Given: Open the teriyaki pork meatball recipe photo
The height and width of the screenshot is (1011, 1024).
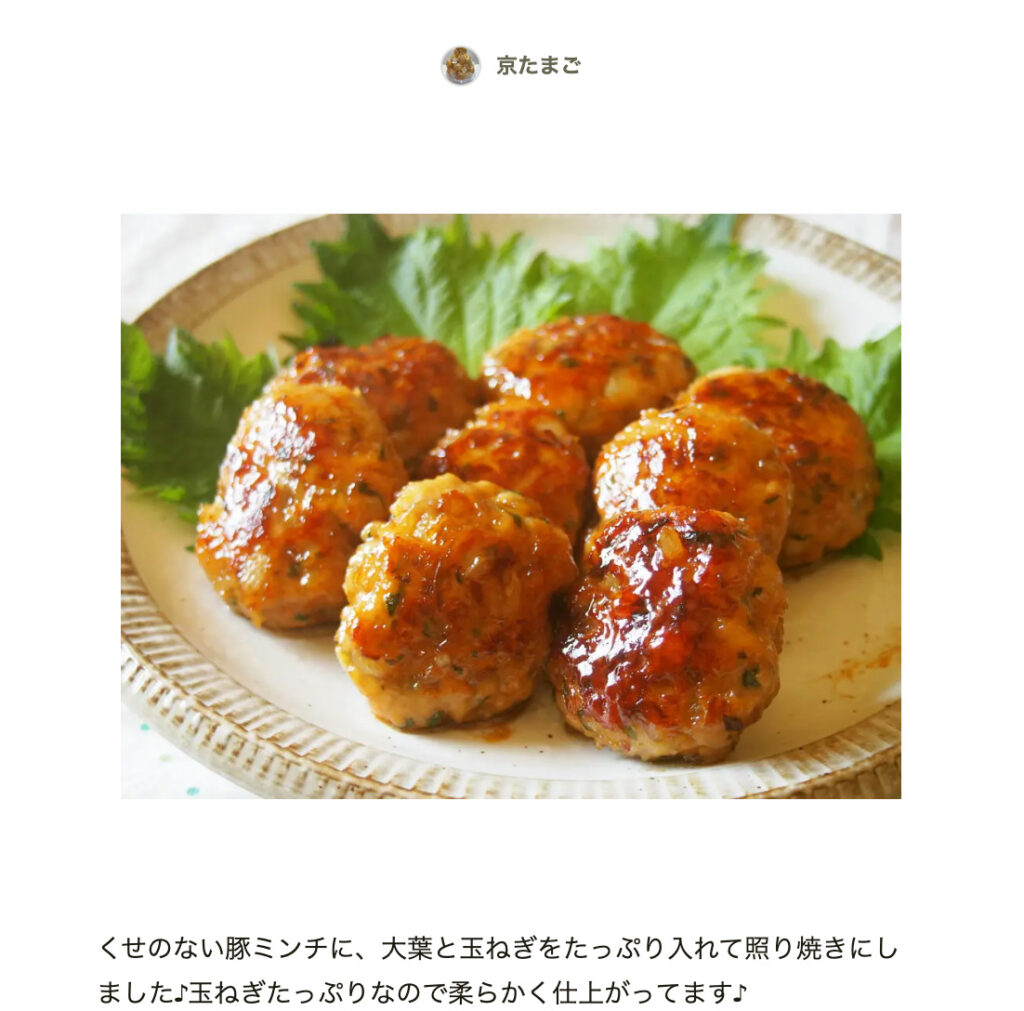Looking at the screenshot, I should tap(510, 505).
